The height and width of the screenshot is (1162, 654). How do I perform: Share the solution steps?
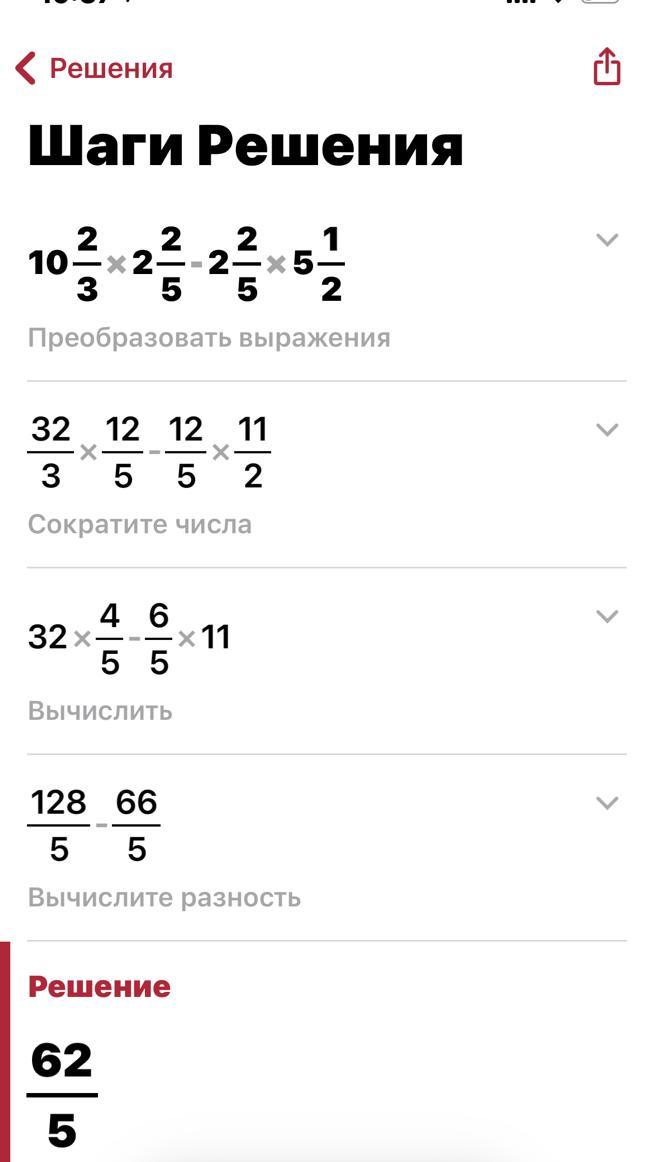click(607, 67)
